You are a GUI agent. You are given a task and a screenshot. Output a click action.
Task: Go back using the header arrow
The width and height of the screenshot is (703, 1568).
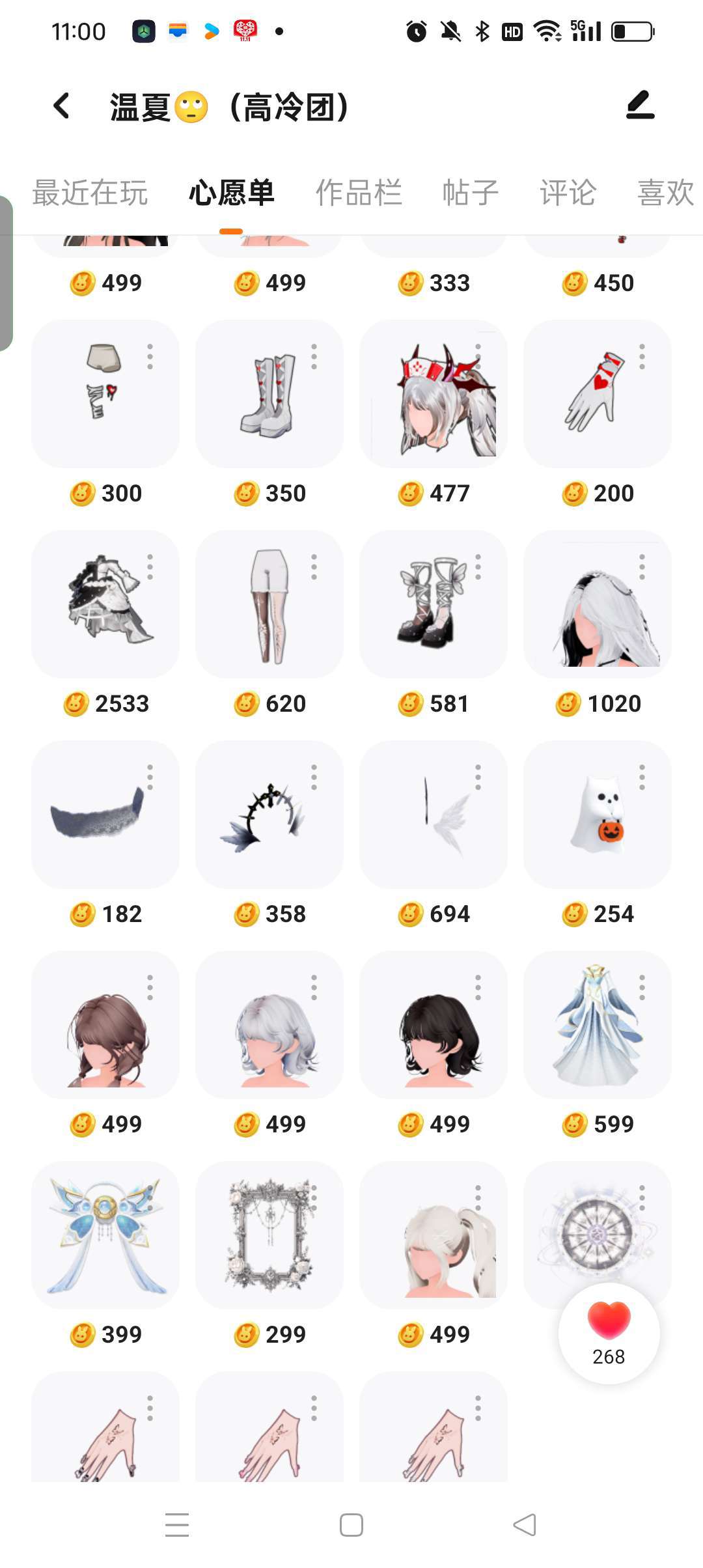62,105
